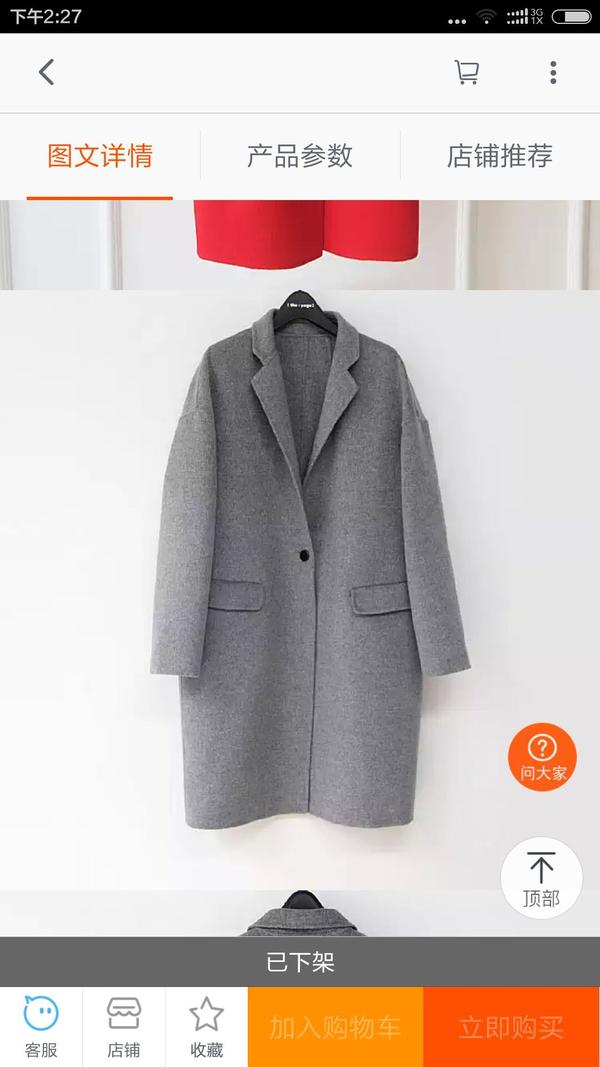
Task: Open the 店铺 shop page
Action: (x=124, y=1027)
